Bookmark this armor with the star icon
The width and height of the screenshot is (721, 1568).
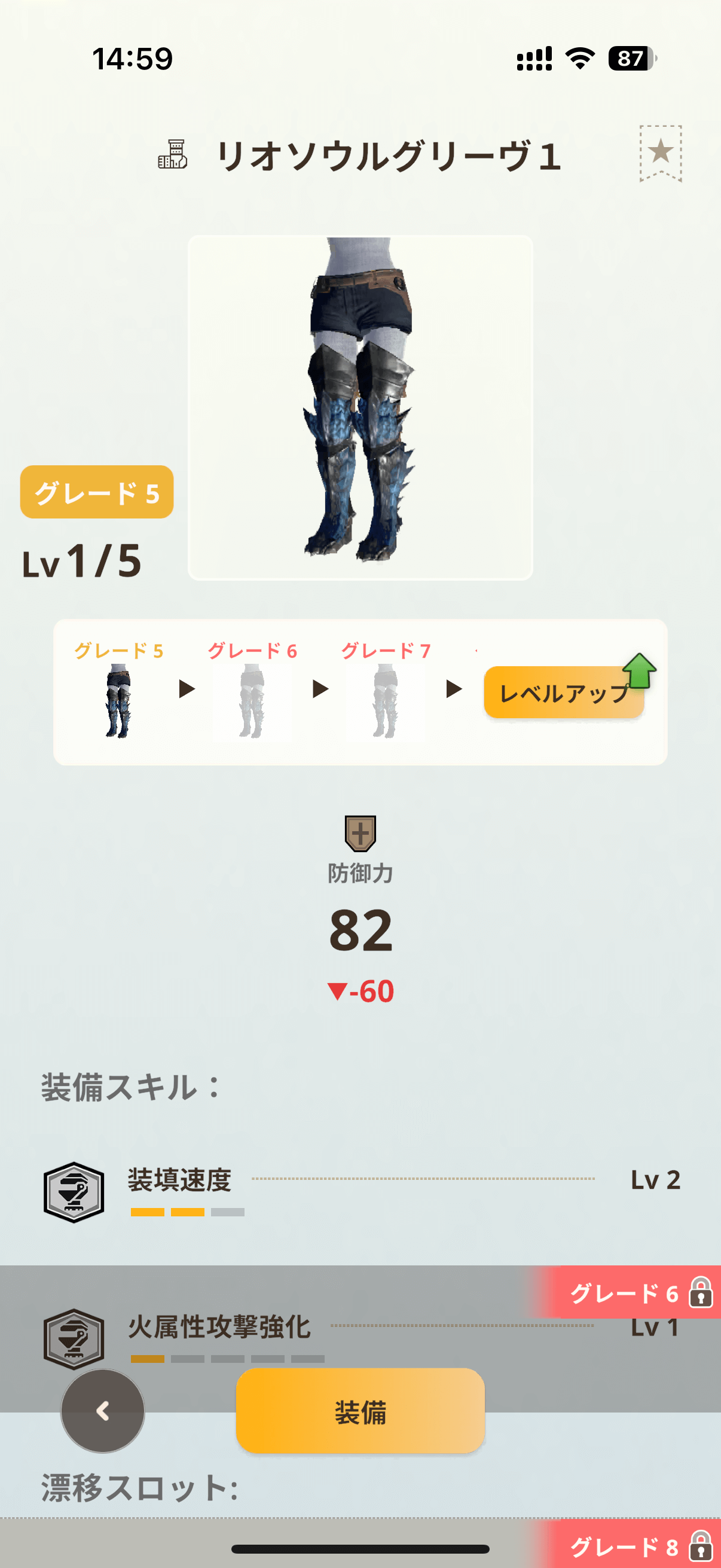point(660,152)
